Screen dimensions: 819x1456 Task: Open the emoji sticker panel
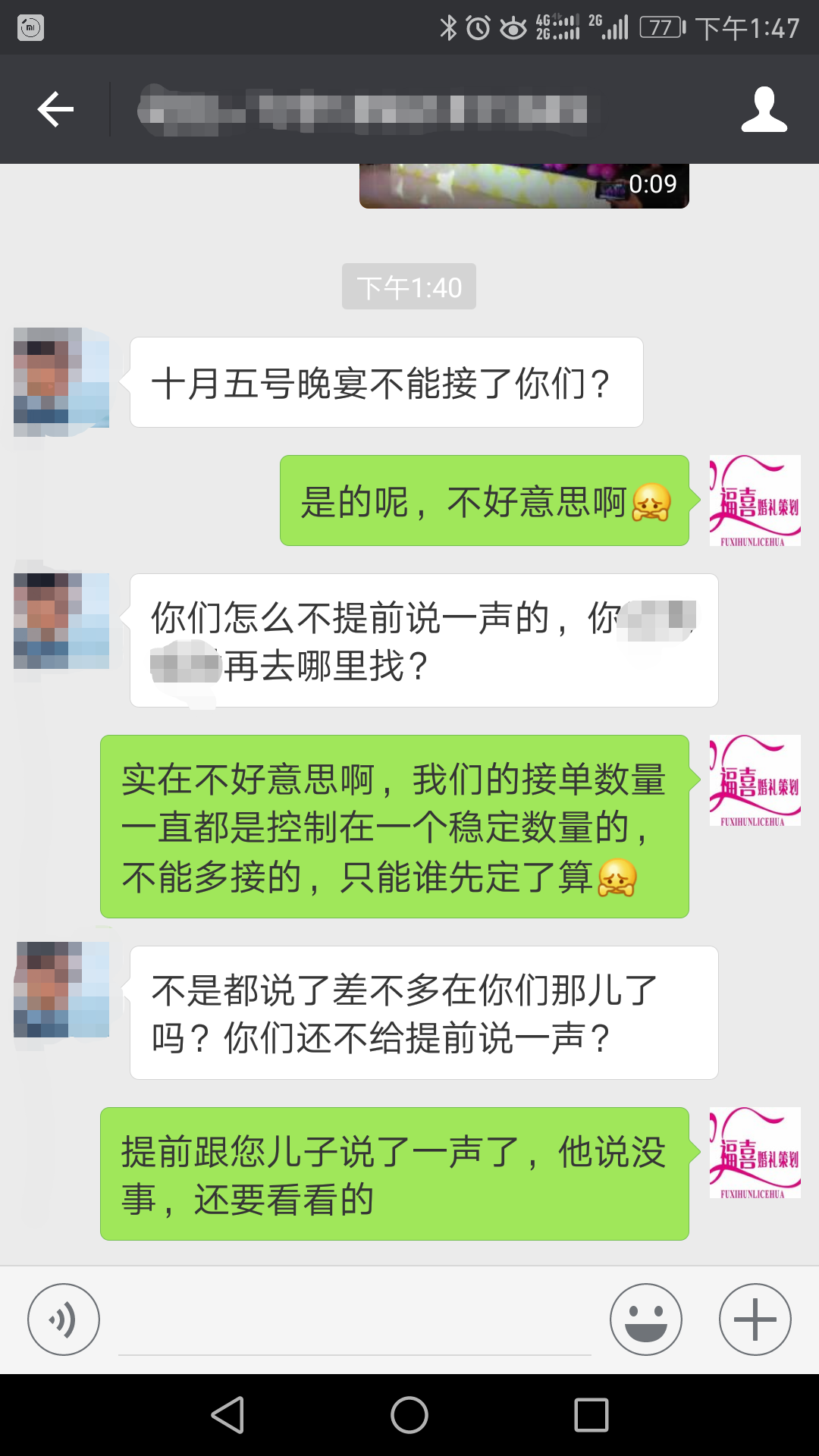tap(645, 1319)
